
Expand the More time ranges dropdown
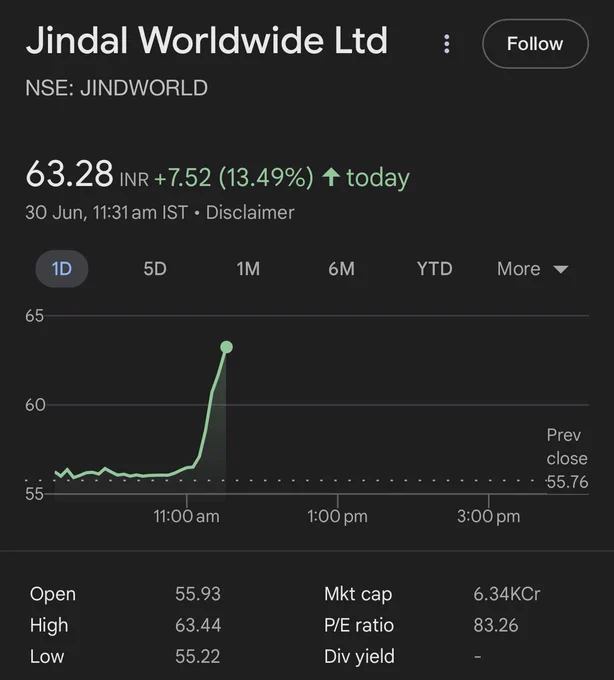coord(532,269)
